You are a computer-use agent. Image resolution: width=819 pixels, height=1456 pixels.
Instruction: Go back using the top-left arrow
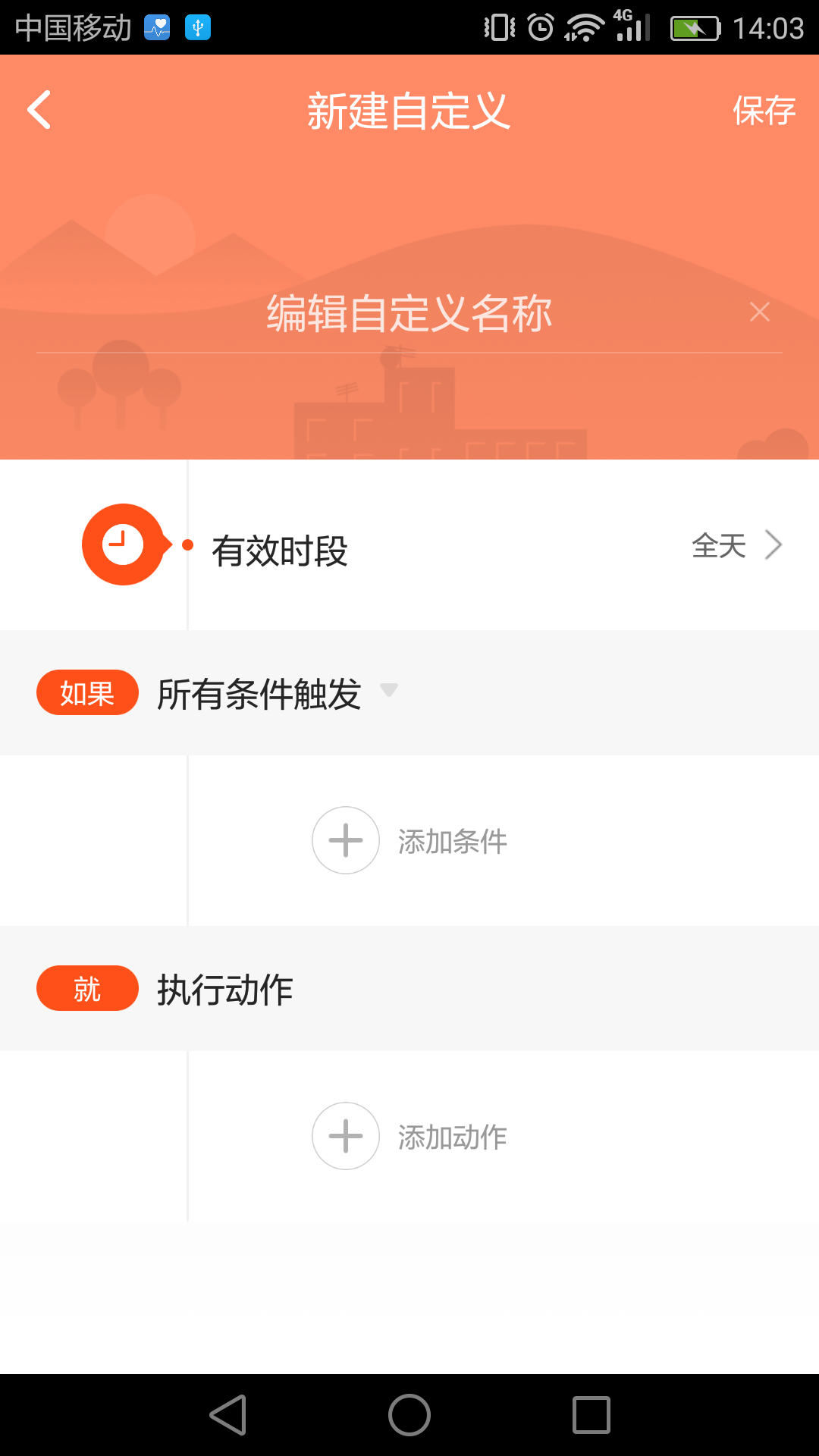click(39, 111)
